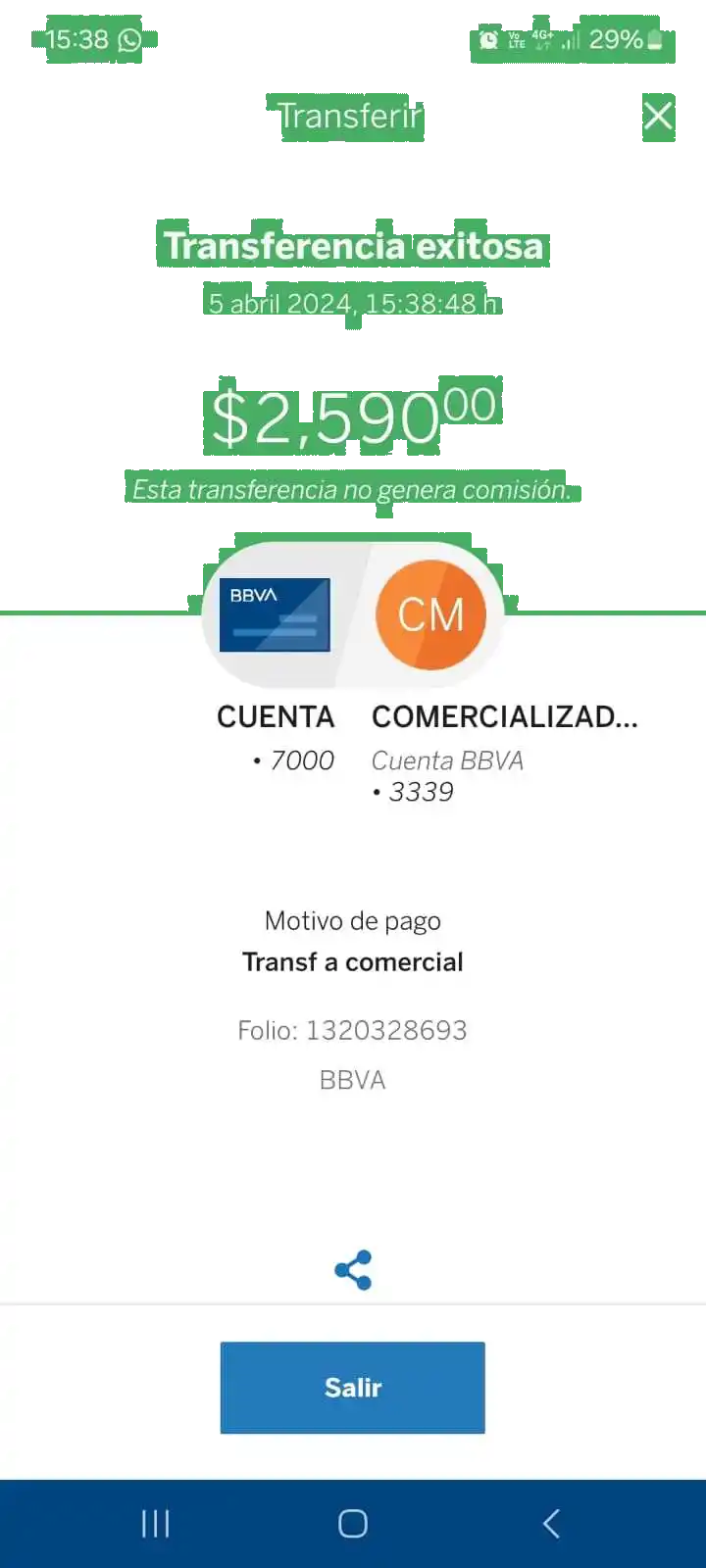
Task: Share the transfer receipt
Action: coord(353,1270)
